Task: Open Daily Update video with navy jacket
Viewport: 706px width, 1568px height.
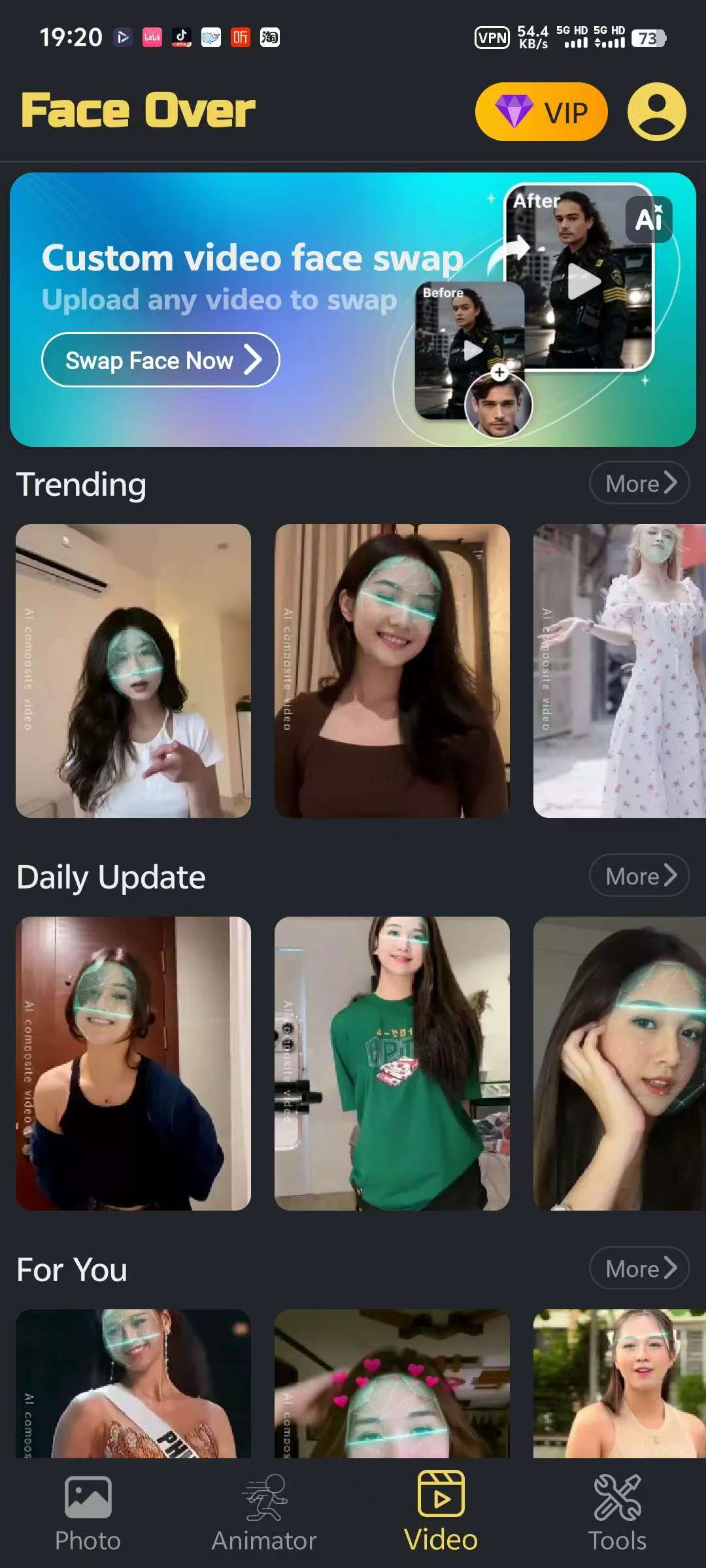Action: (x=133, y=1063)
